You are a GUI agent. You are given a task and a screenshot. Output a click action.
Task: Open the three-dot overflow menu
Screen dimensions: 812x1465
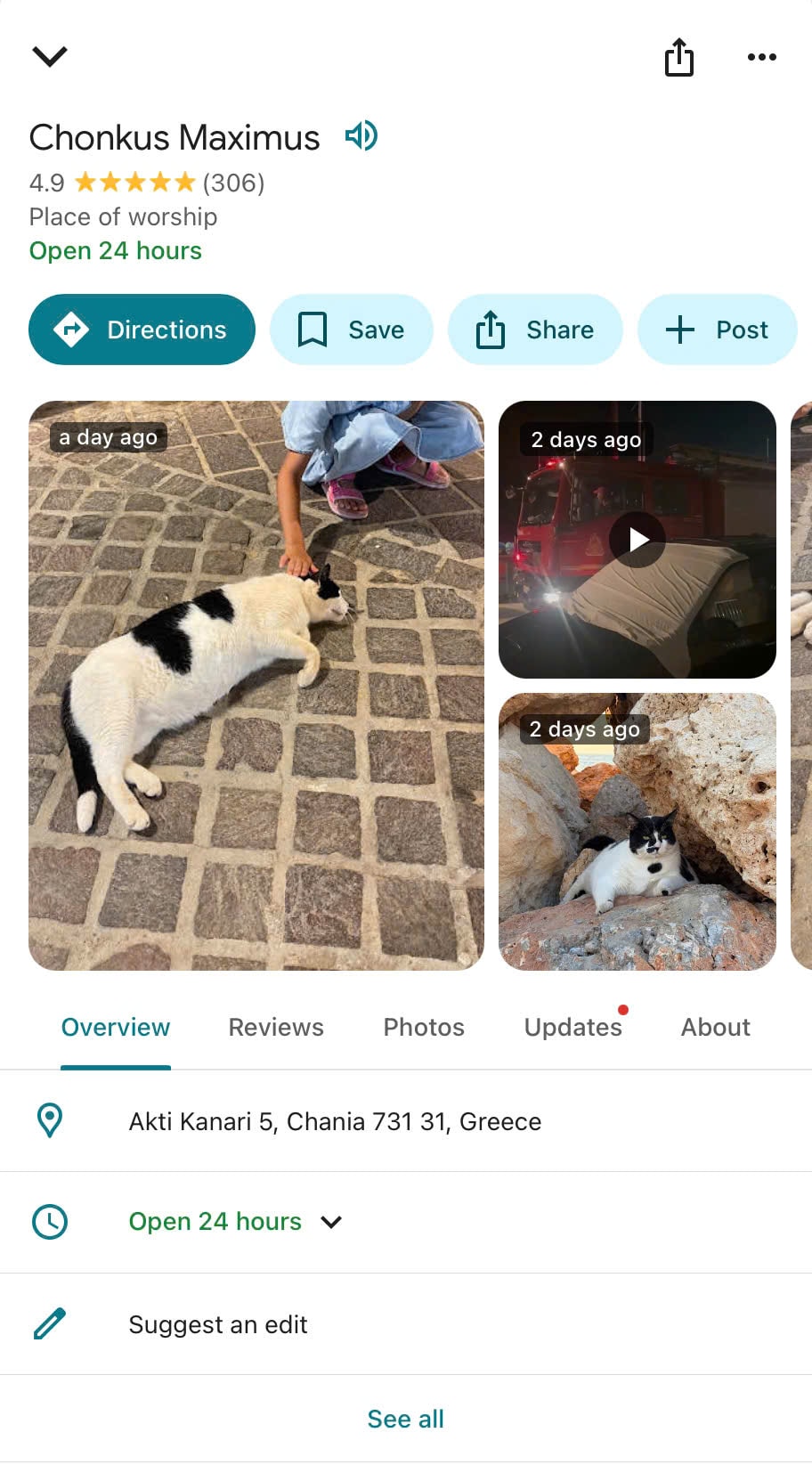pyautogui.click(x=761, y=58)
